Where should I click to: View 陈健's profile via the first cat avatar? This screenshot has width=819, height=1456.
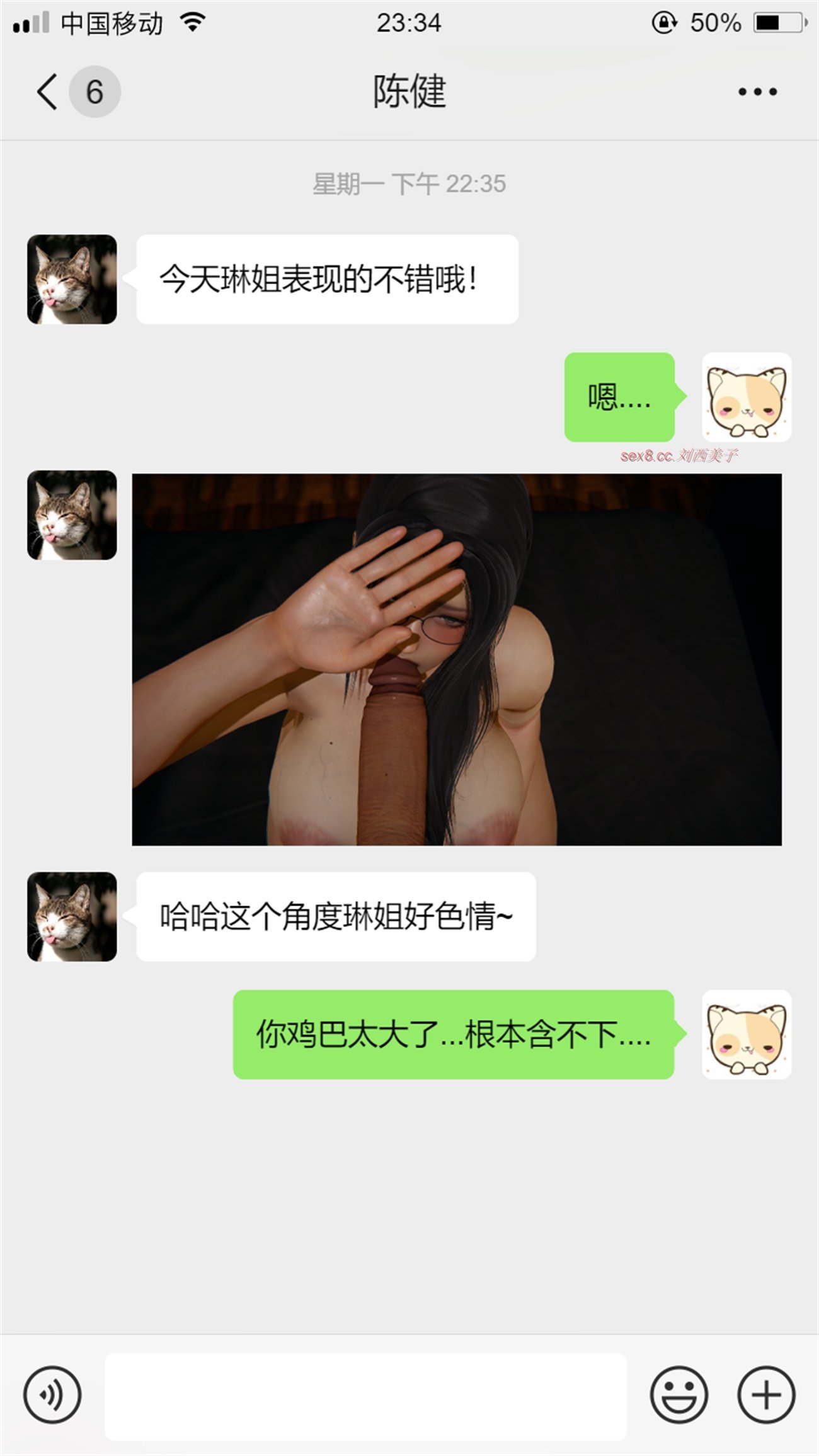pos(72,280)
